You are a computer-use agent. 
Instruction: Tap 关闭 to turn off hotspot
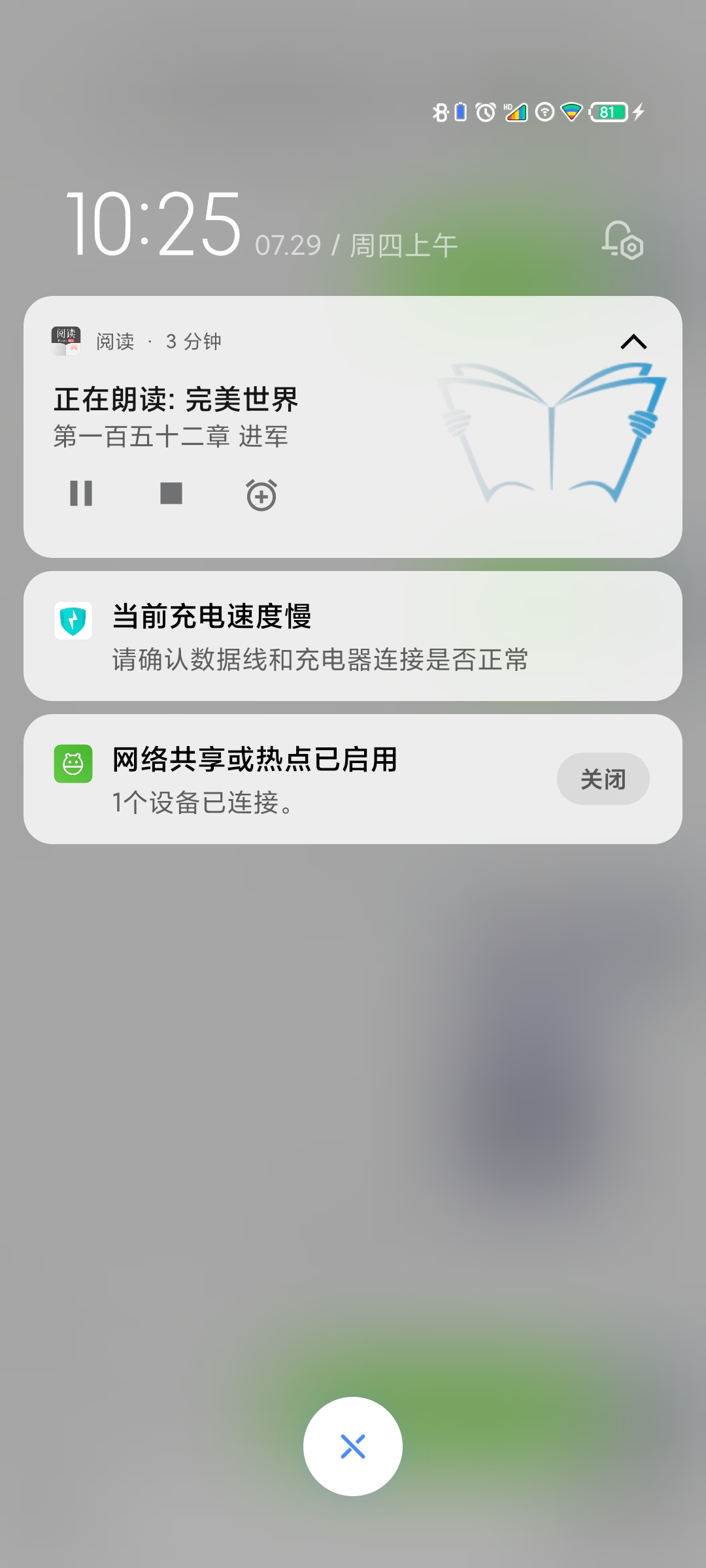coord(603,779)
